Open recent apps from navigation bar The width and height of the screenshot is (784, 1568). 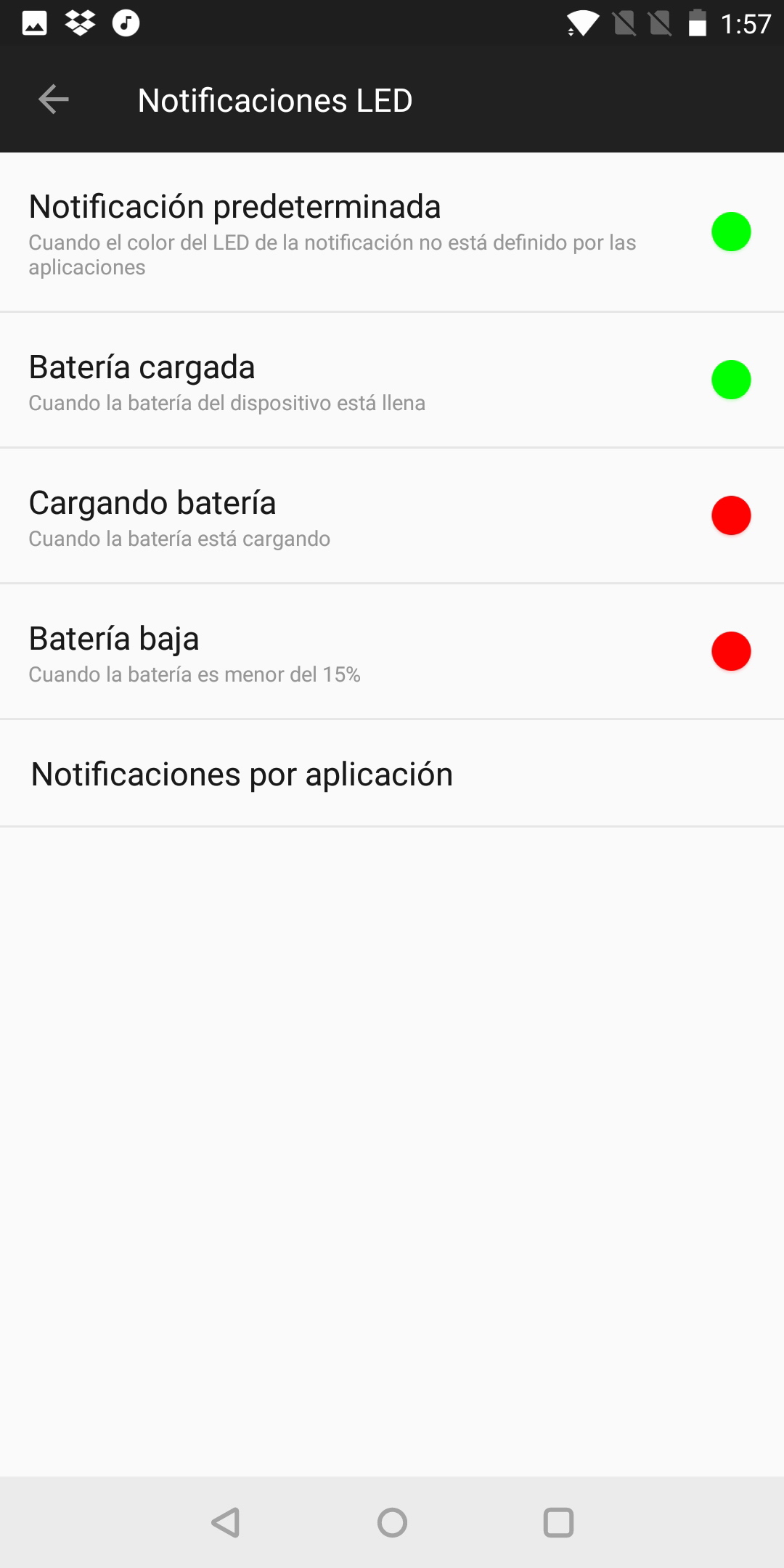pyautogui.click(x=558, y=1522)
